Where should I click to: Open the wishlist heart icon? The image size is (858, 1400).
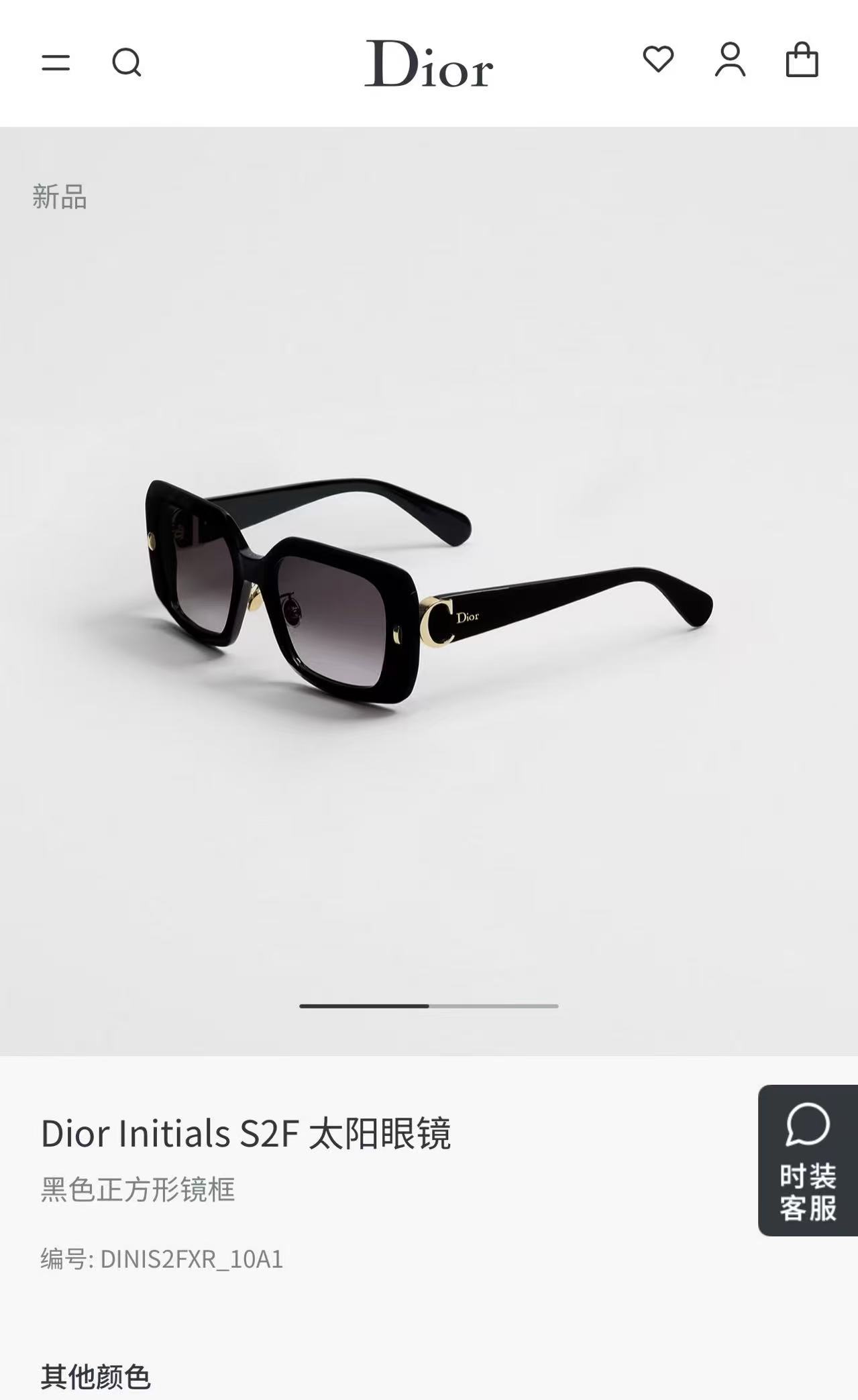pos(658,60)
